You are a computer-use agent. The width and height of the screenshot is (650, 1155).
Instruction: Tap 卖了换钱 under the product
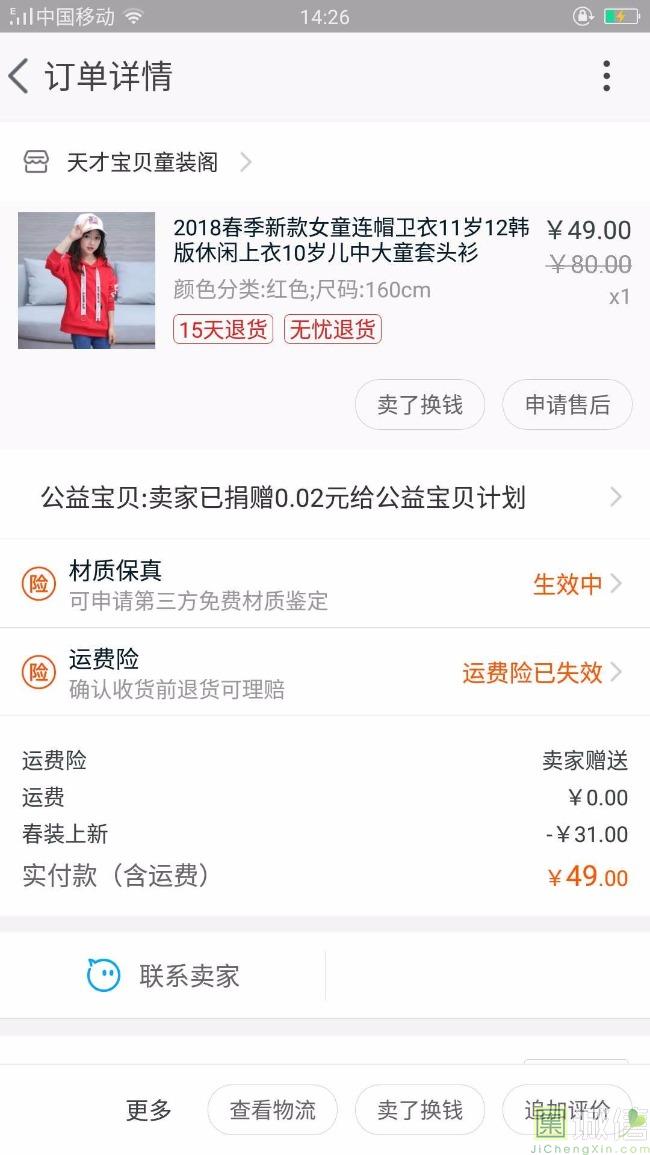(x=420, y=405)
